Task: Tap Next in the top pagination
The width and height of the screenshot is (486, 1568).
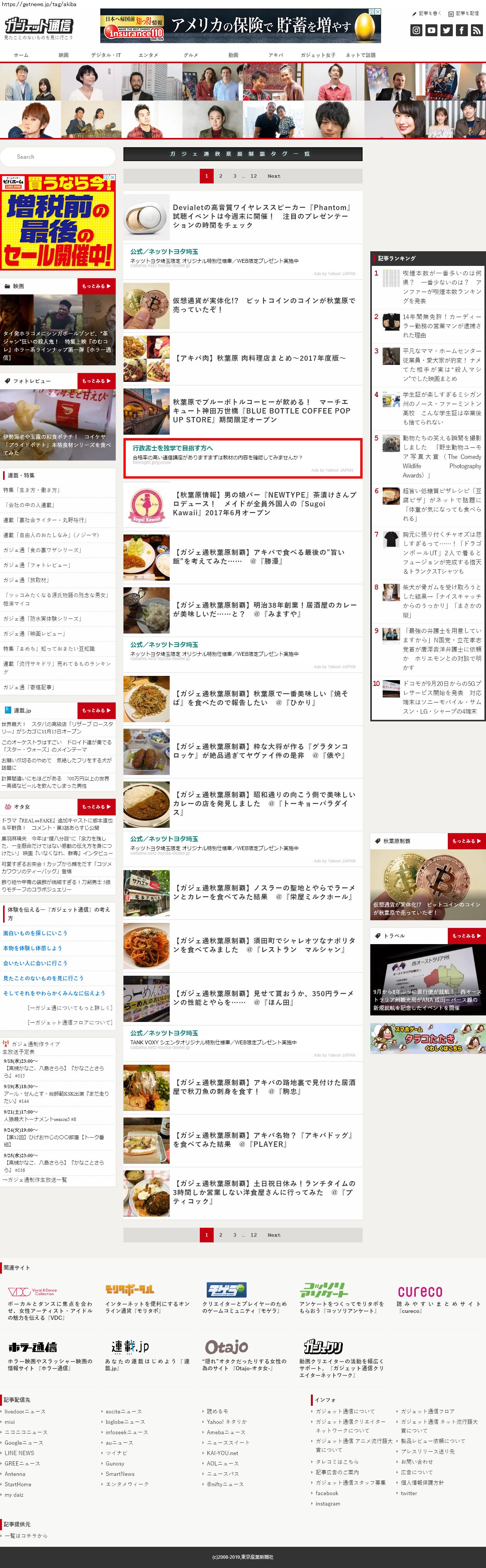Action: tap(274, 176)
